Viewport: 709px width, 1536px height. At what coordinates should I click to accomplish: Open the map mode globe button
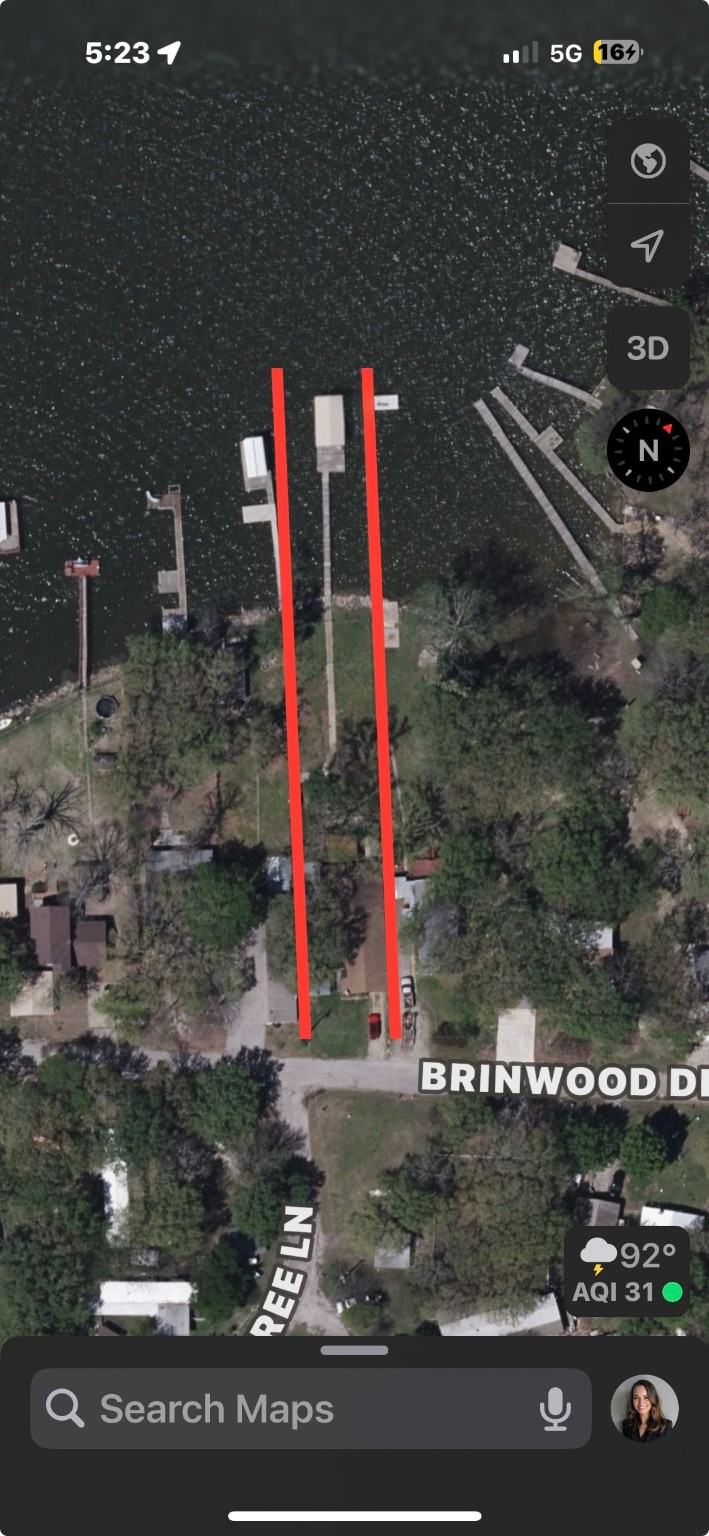pyautogui.click(x=648, y=161)
